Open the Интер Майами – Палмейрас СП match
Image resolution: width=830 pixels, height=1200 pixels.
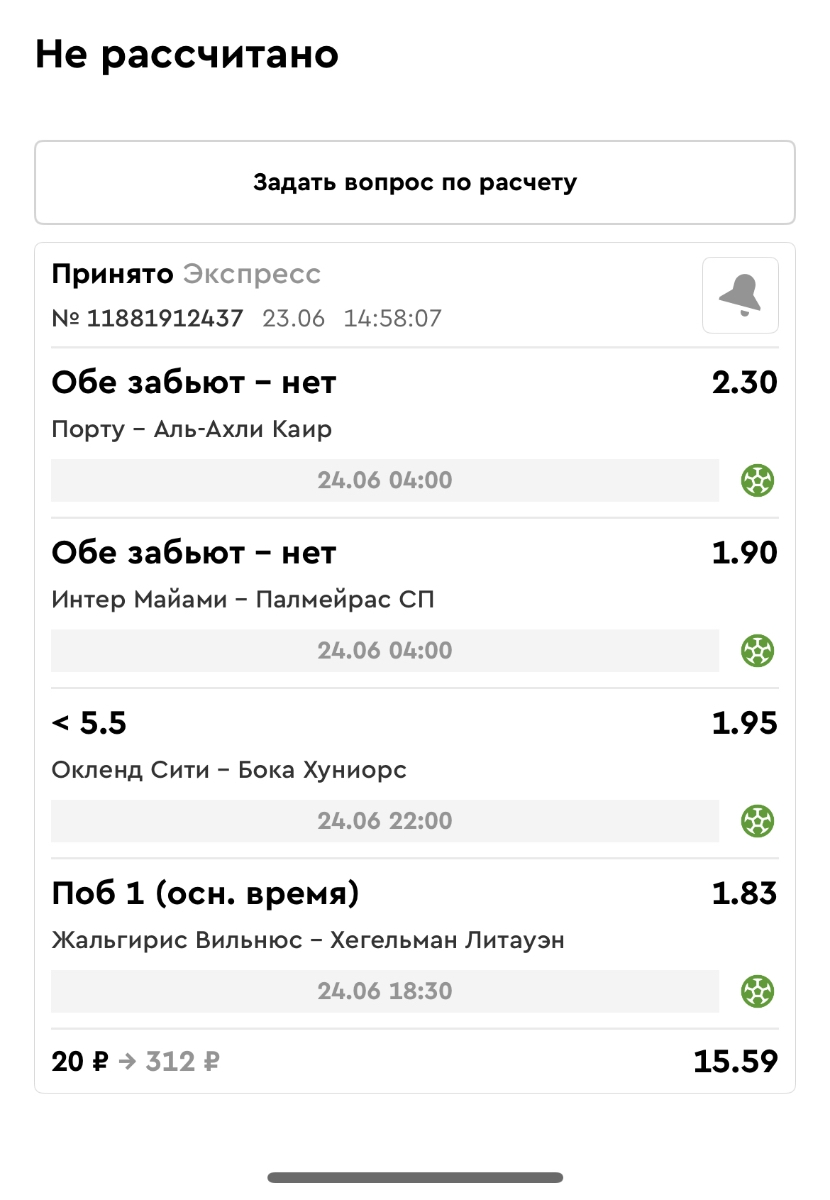[x=243, y=600]
